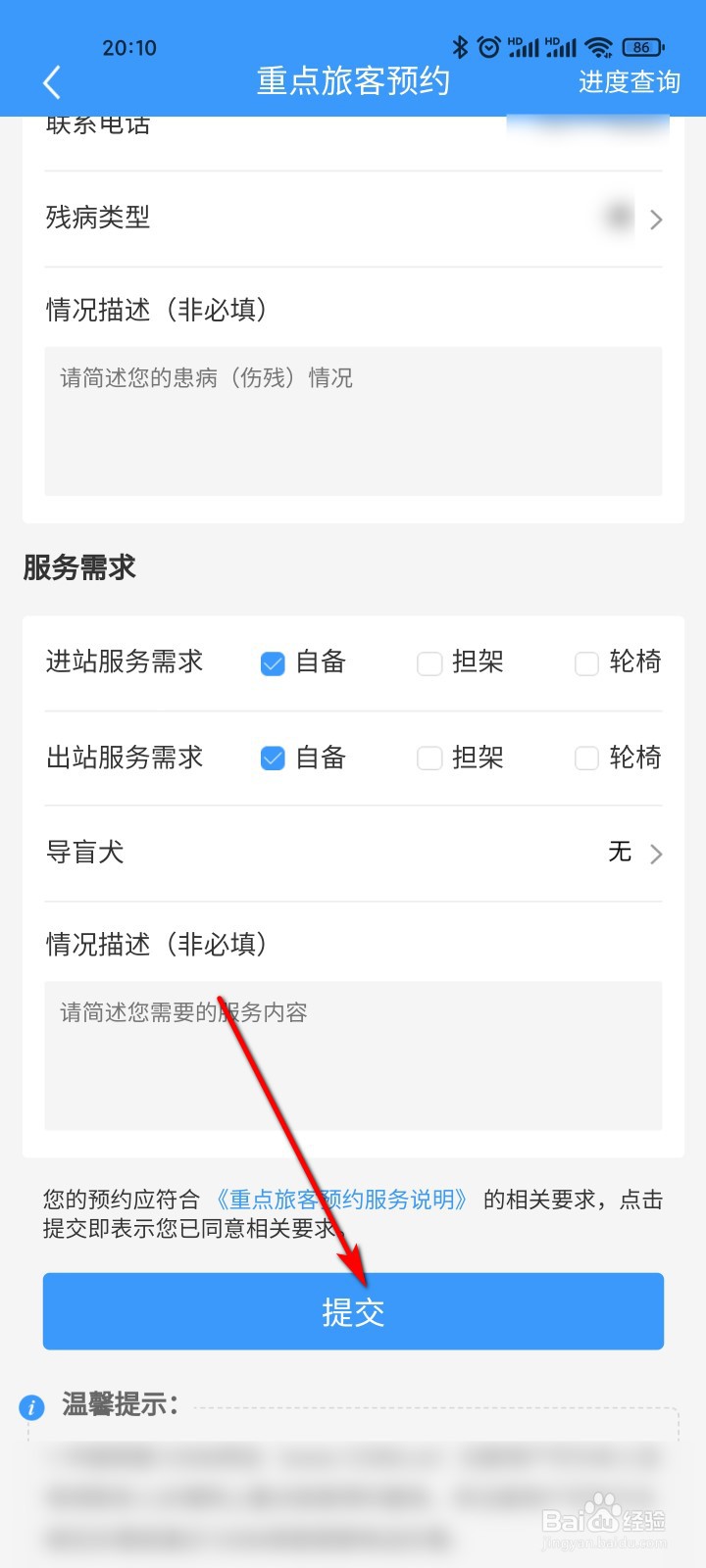Open 进度查询 in the top bar
This screenshot has width=706, height=1568.
coord(629,82)
